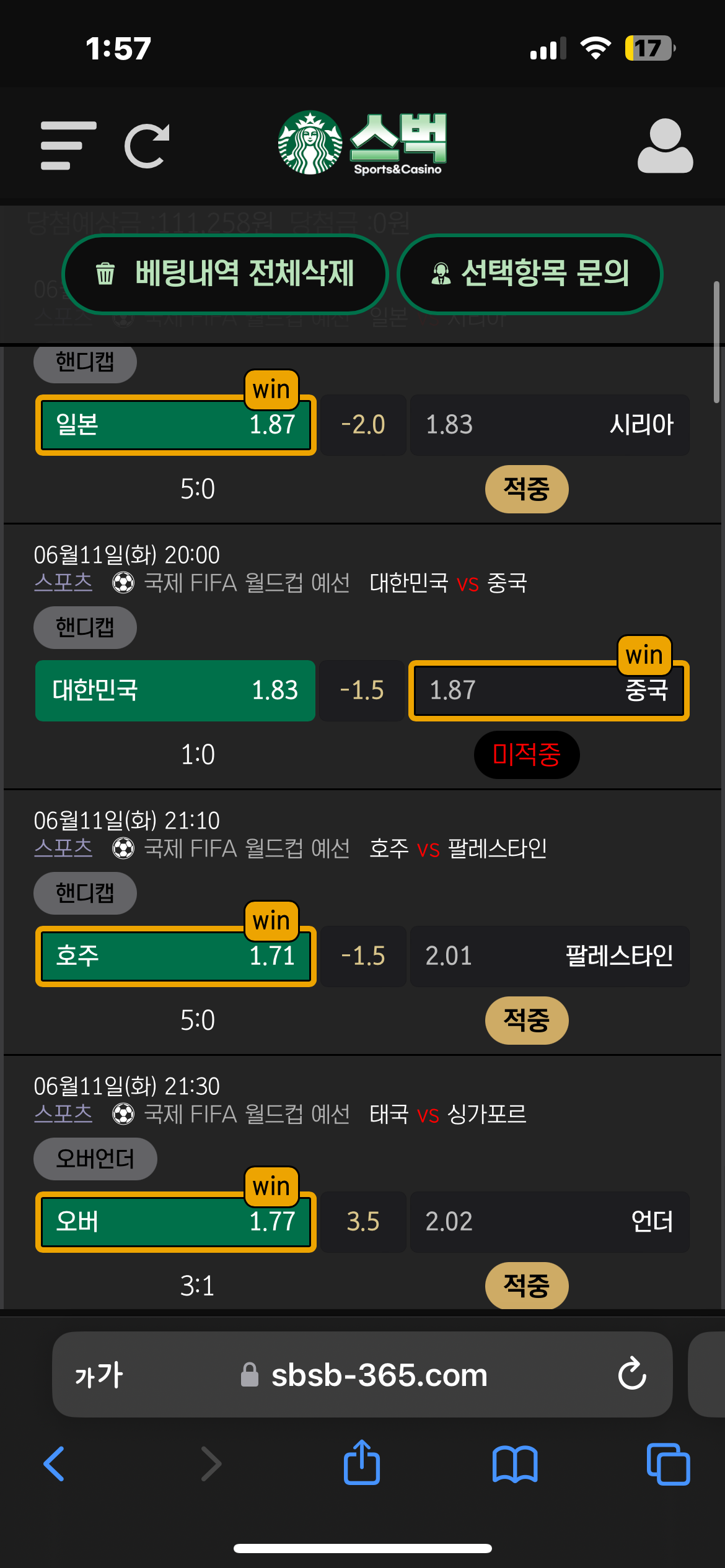Tap 베팅내역 전체삭제 button
This screenshot has height=1568, width=725.
(225, 274)
